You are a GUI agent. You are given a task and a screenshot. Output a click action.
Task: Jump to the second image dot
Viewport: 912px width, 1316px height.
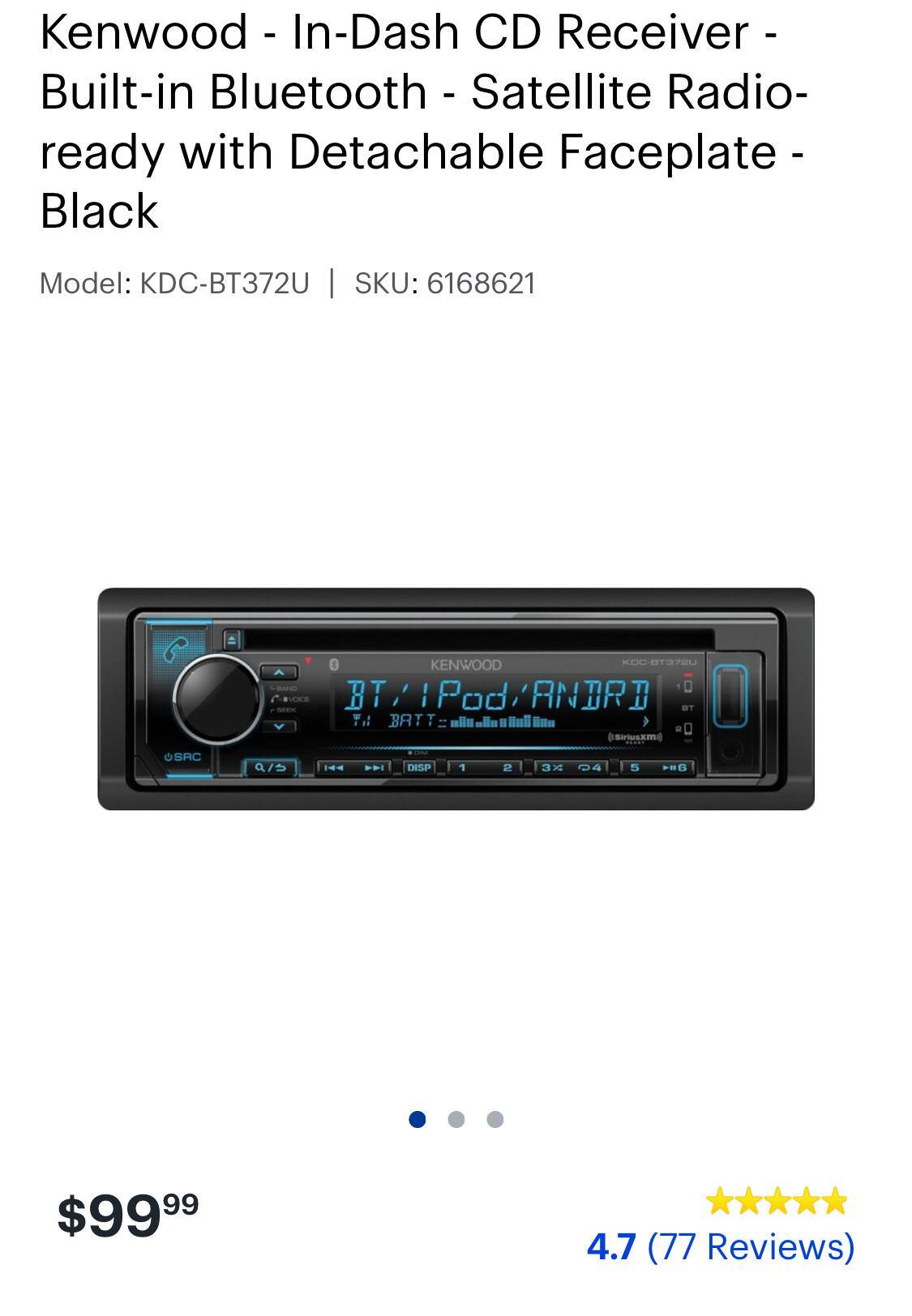(456, 1119)
